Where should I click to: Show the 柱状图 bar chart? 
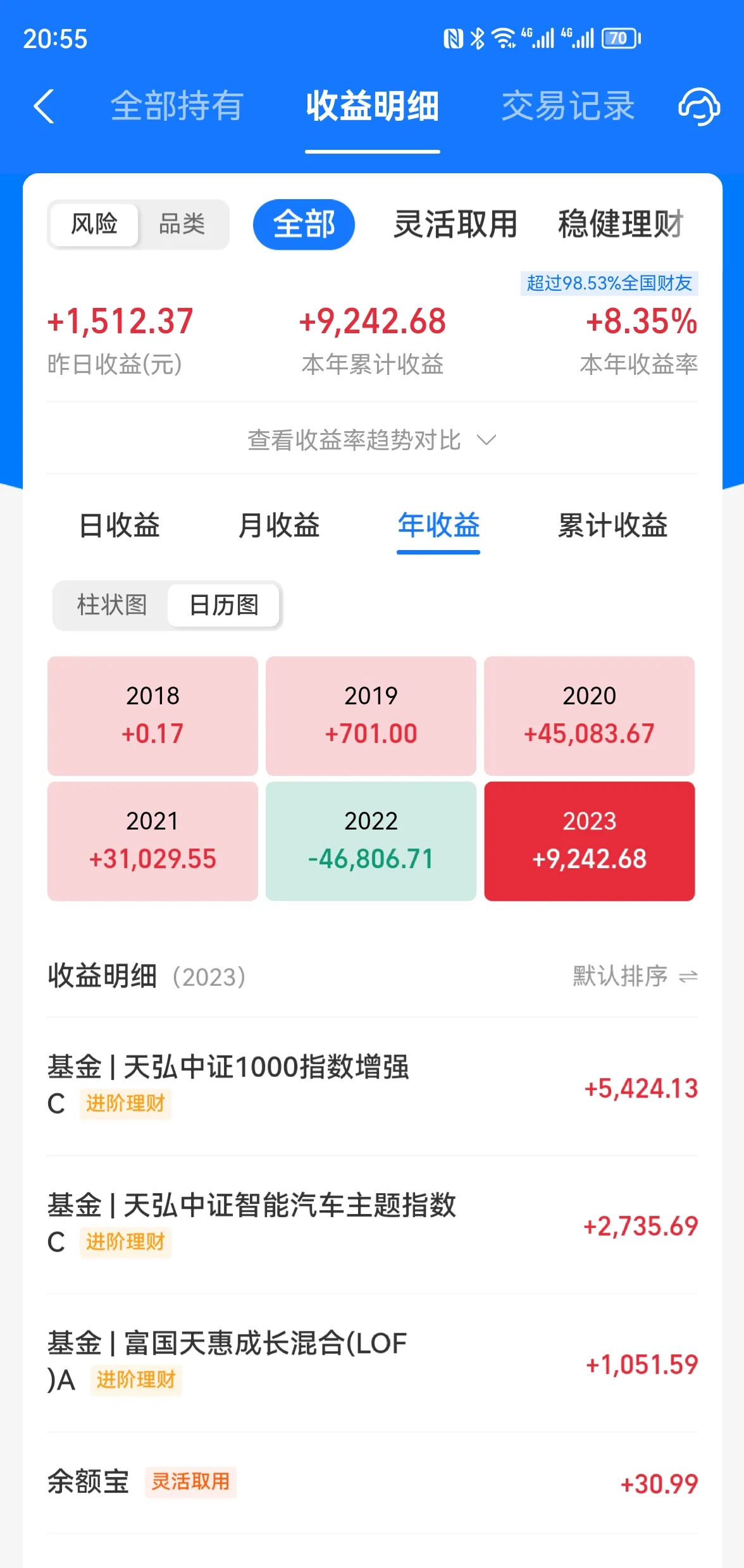[x=112, y=605]
